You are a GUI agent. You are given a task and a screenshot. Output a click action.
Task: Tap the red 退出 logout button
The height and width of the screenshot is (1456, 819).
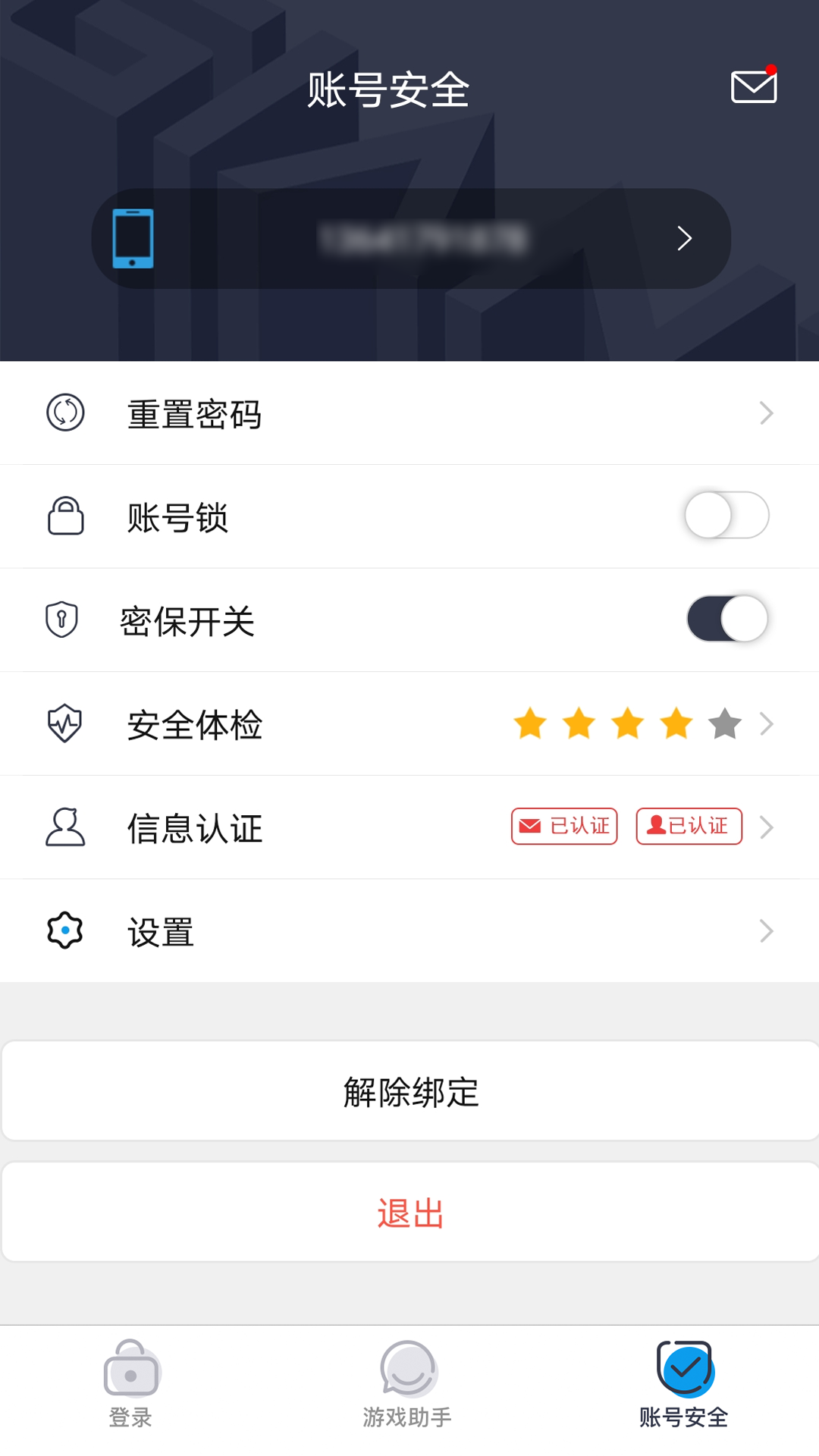409,1213
